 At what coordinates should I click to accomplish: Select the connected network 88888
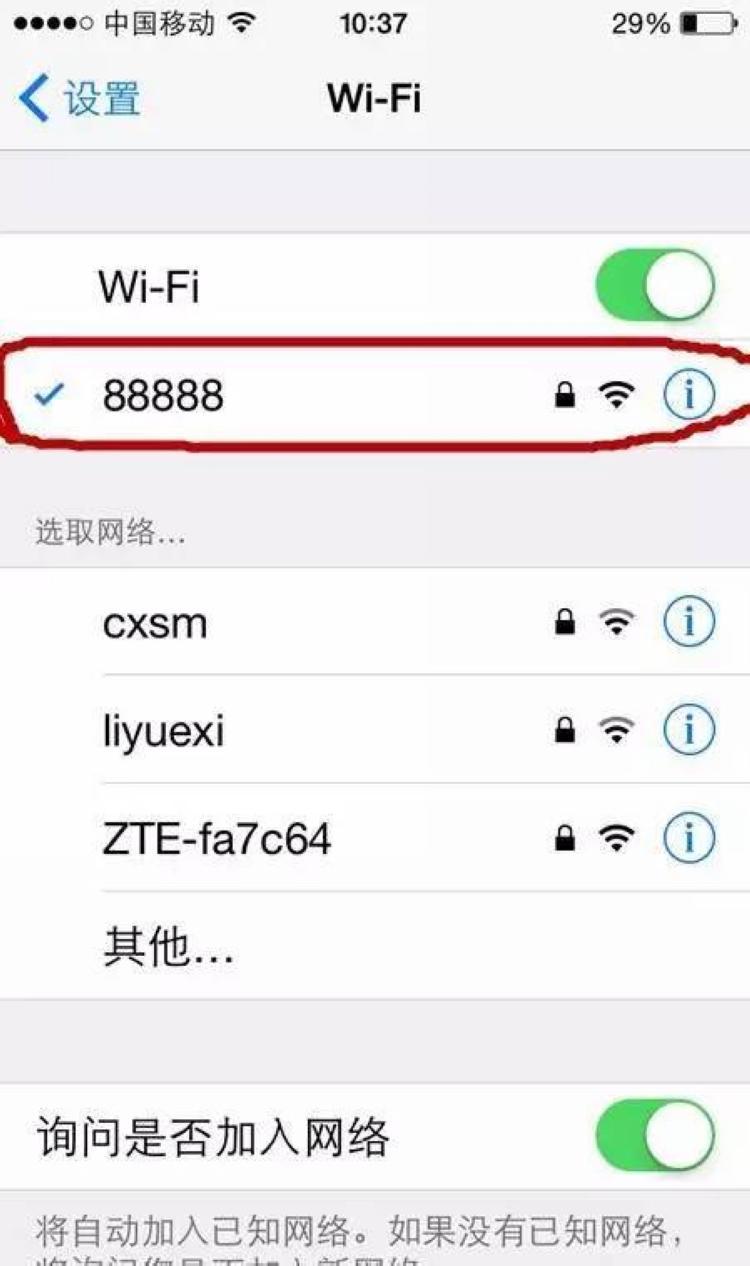click(375, 396)
